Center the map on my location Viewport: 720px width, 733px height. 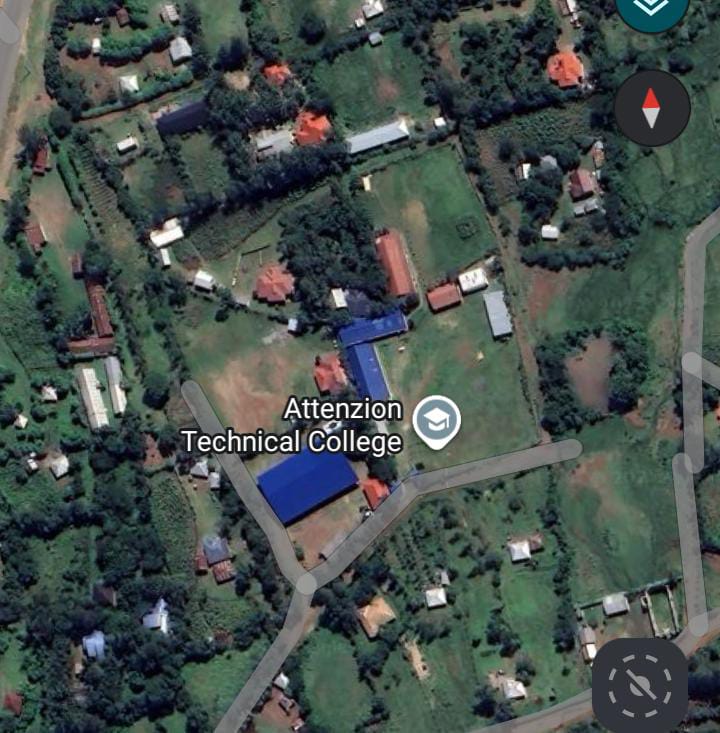click(640, 686)
